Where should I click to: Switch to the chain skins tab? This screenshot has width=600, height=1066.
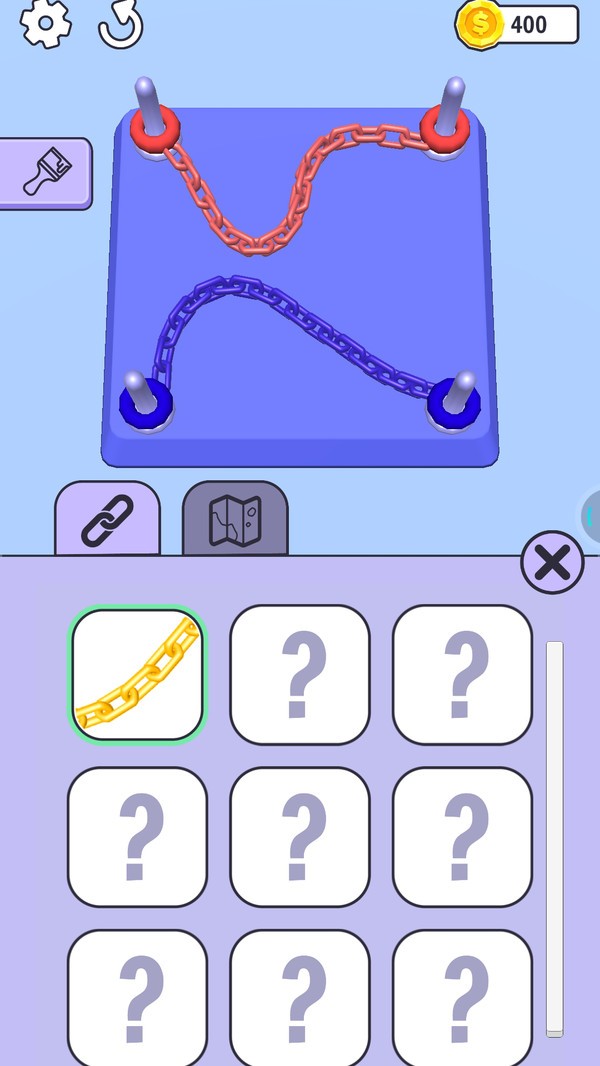(107, 519)
